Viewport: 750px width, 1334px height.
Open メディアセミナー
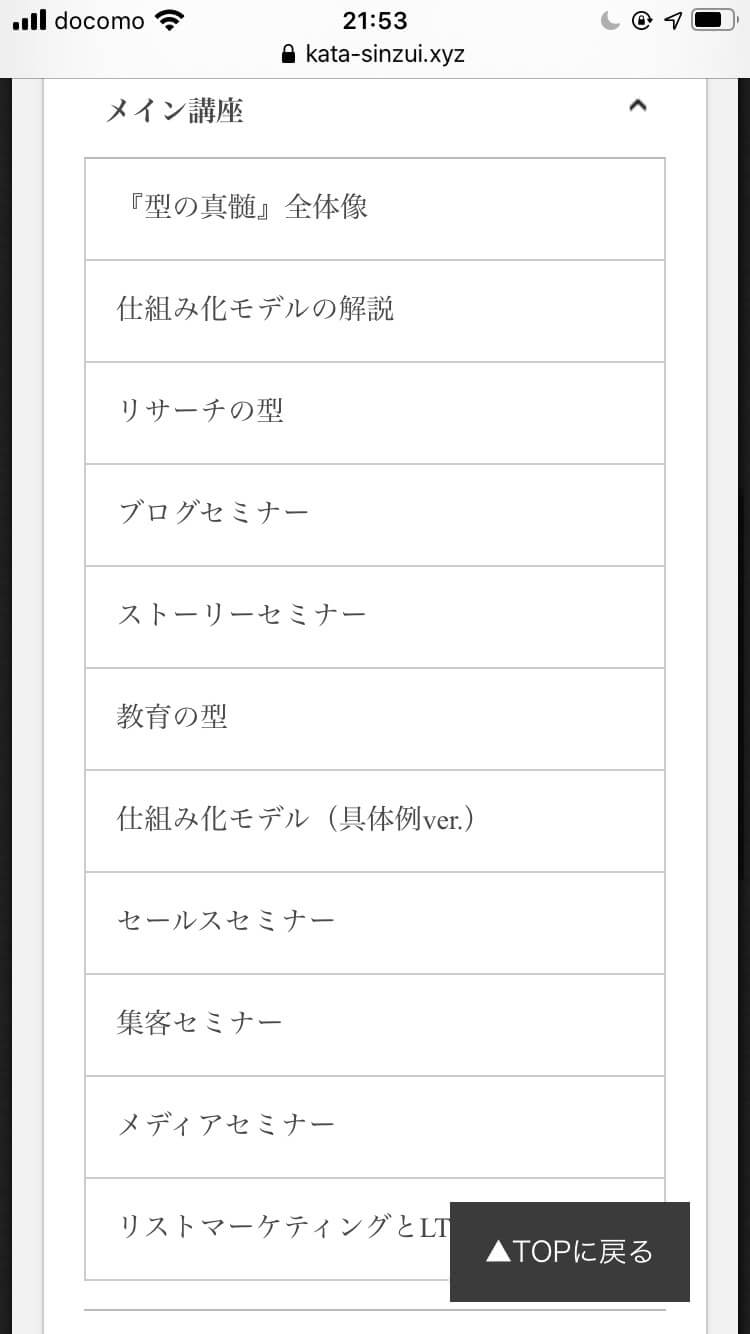point(375,1127)
